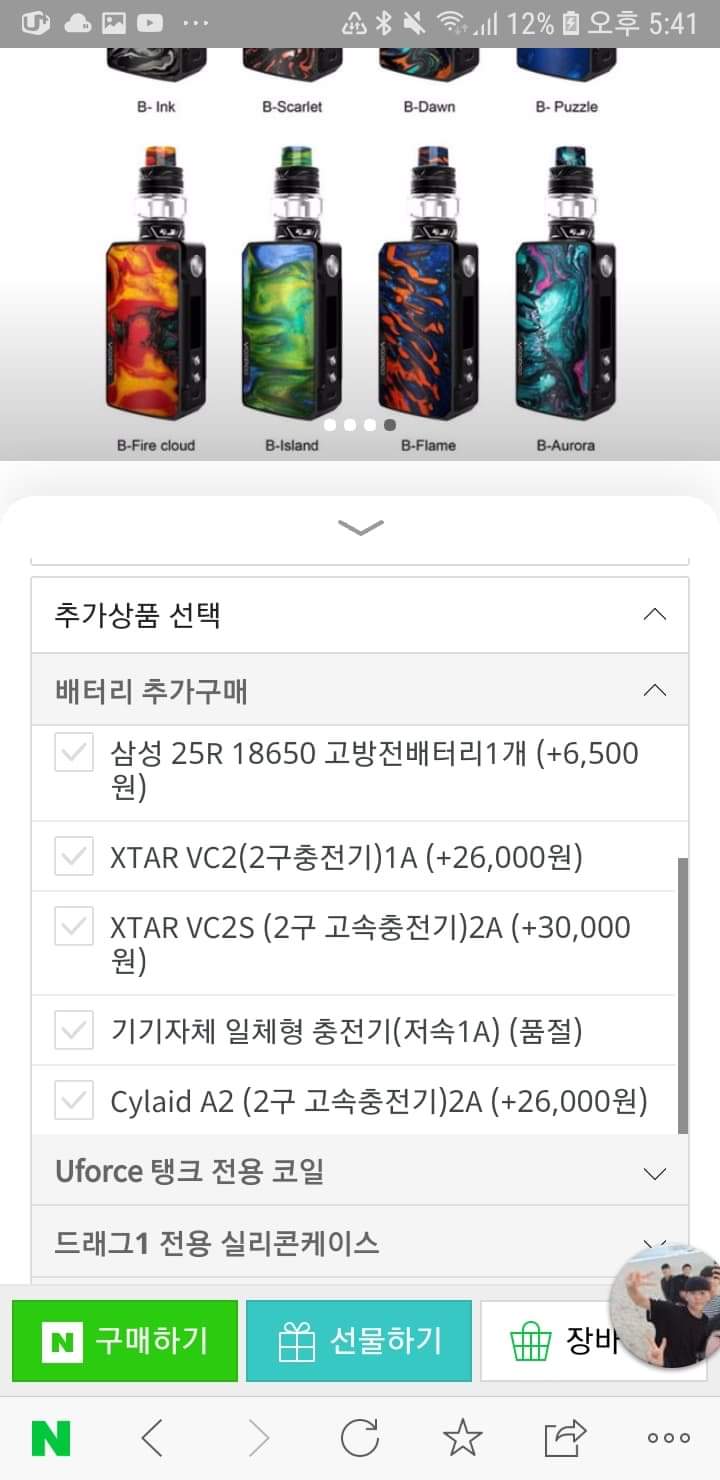Go to Naver home via N icon
720x1480 pixels.
pos(51,1439)
